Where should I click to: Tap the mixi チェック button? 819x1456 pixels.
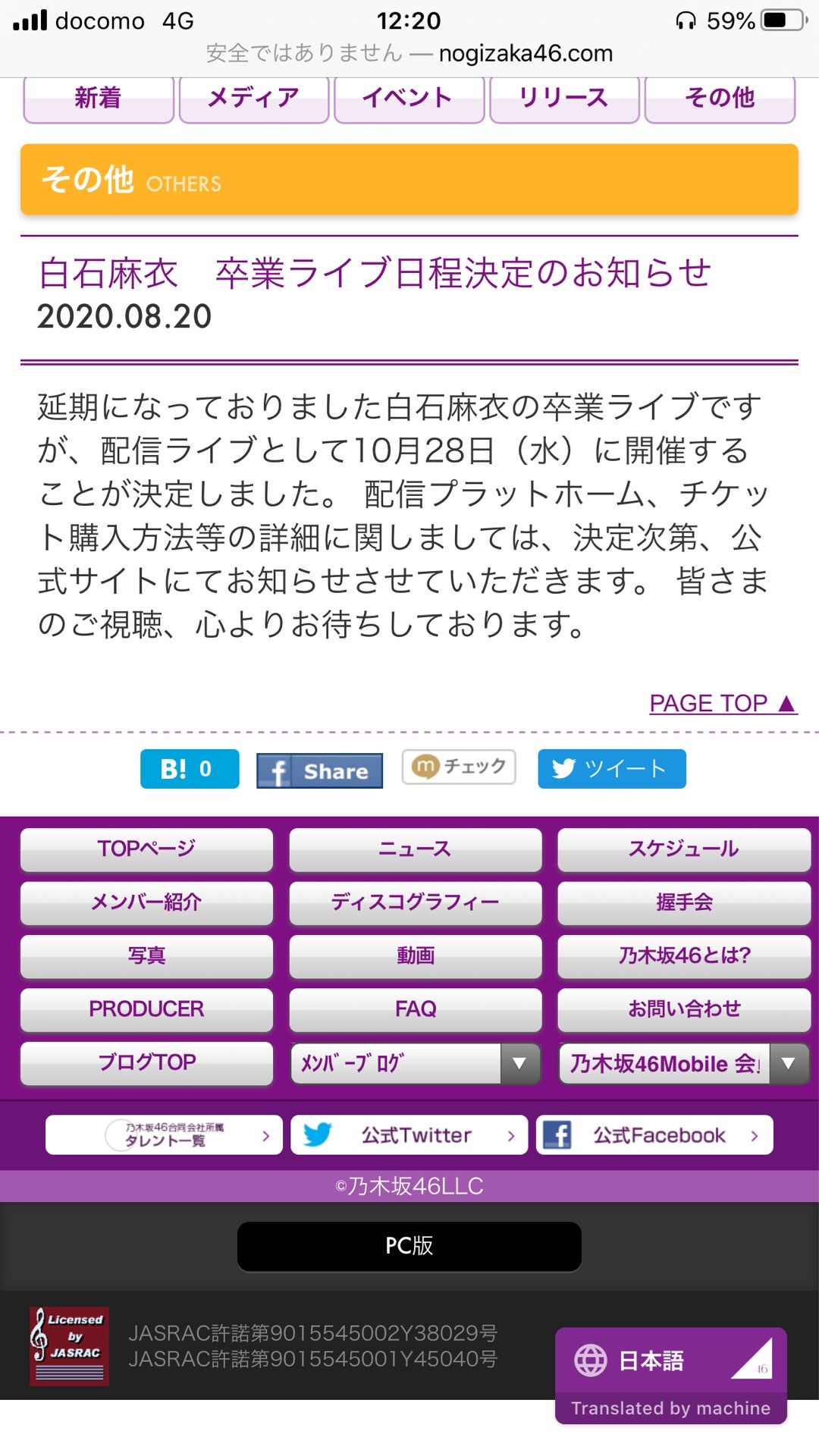(x=459, y=767)
